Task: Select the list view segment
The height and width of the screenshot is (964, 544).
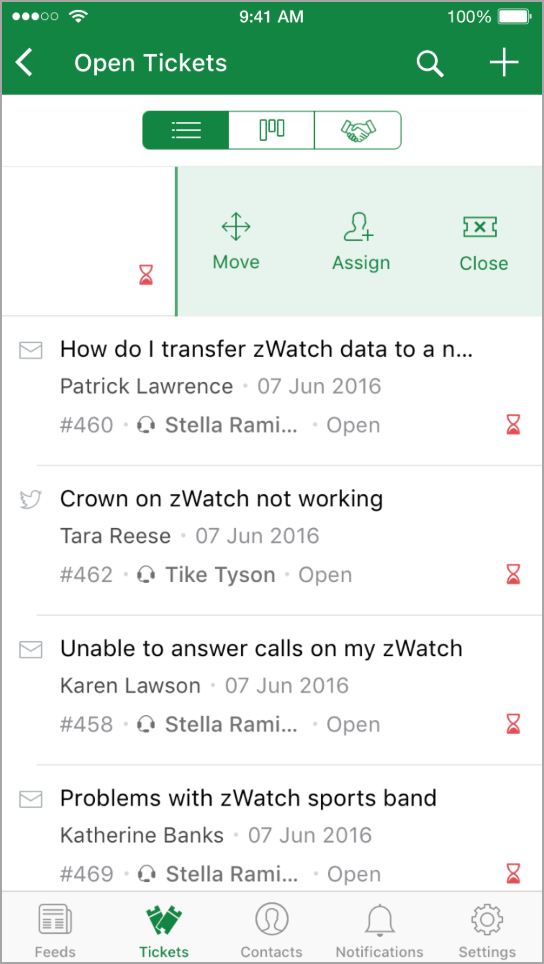Action: click(x=186, y=130)
